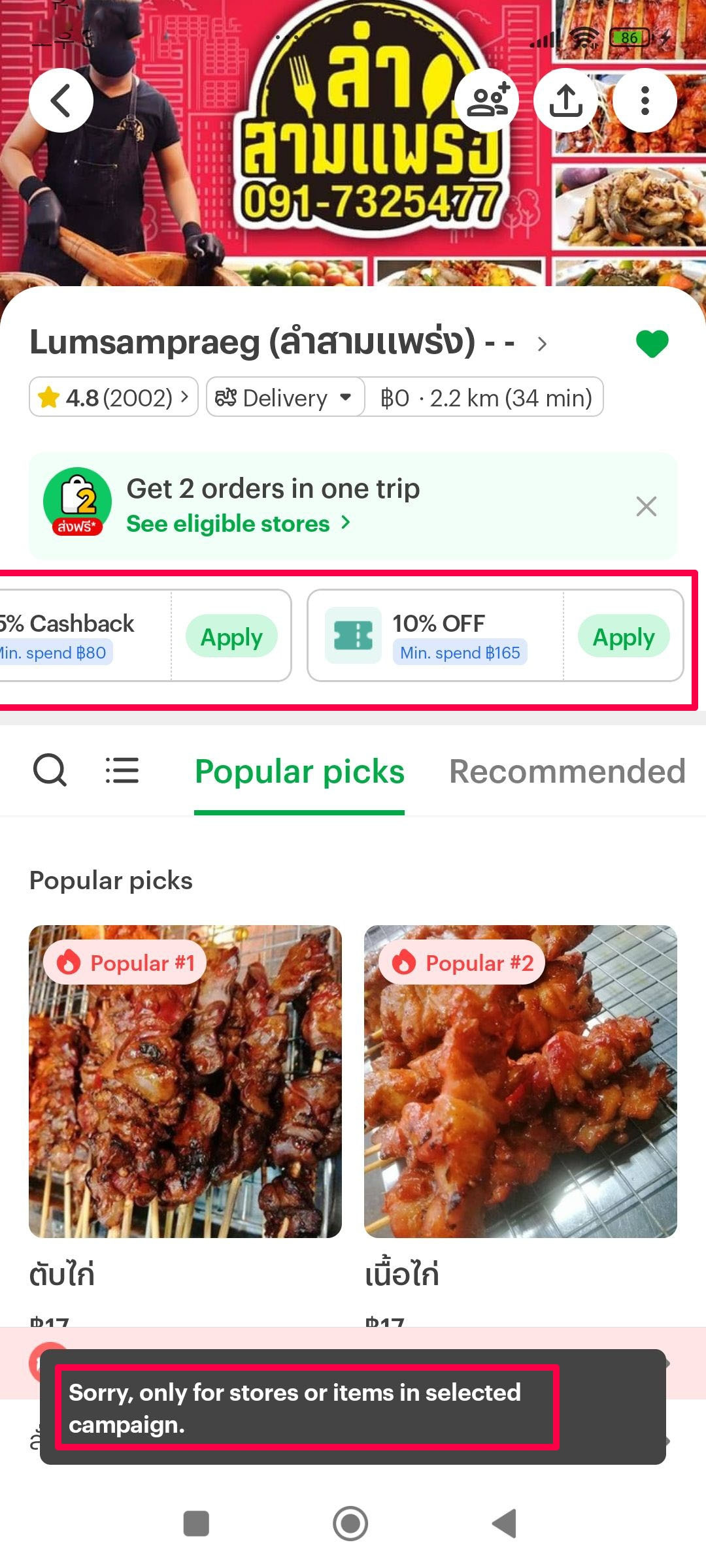The image size is (706, 1568).
Task: Open the Popular #1 ตับไก่ item
Action: tap(185, 1081)
